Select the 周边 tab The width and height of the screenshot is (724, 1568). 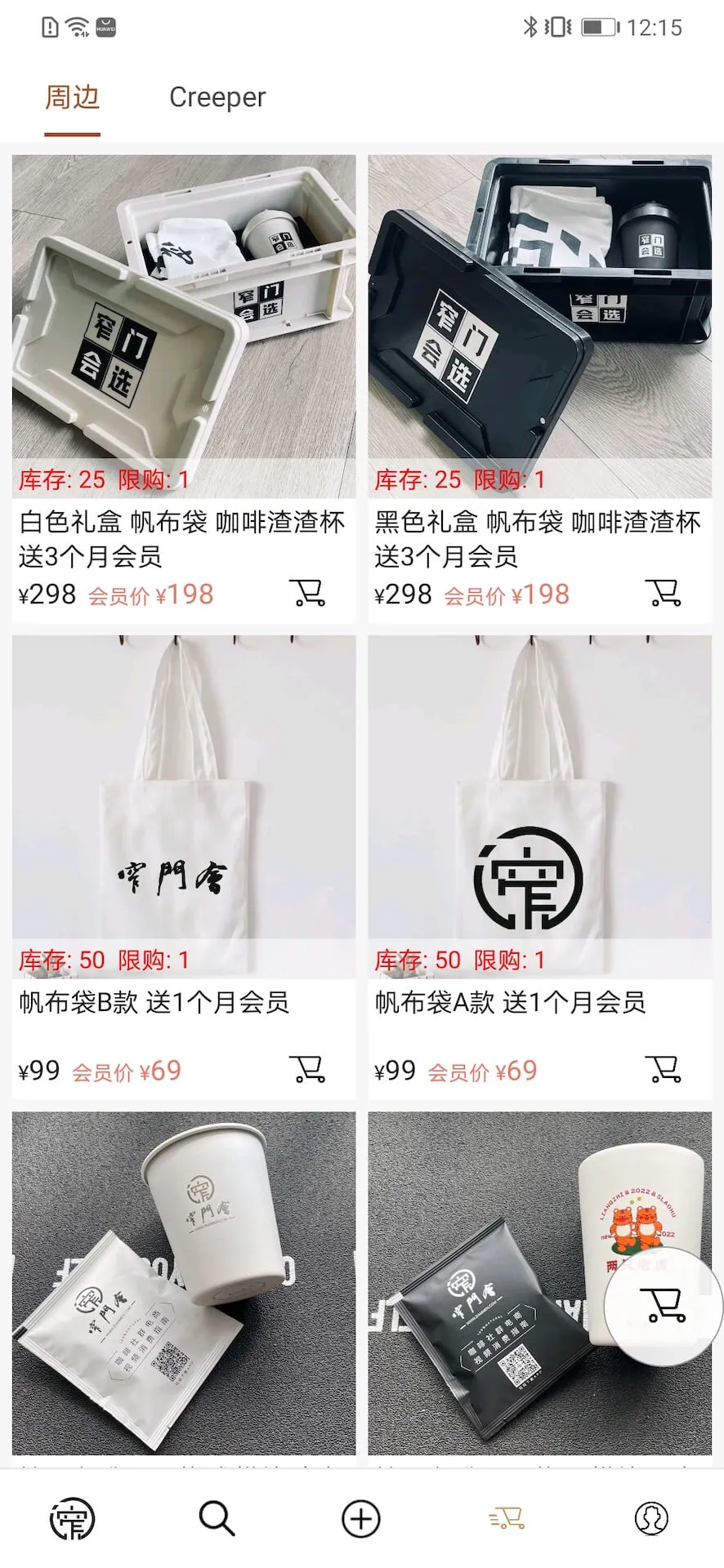tap(72, 97)
